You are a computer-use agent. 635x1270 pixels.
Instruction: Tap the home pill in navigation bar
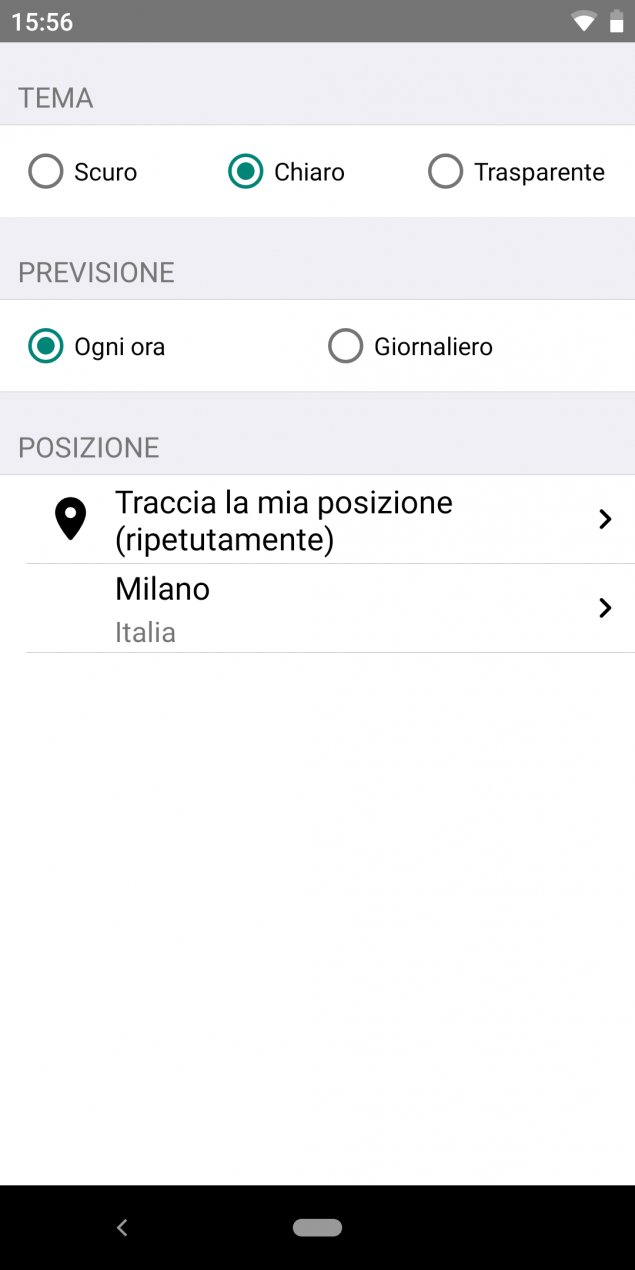317,1227
